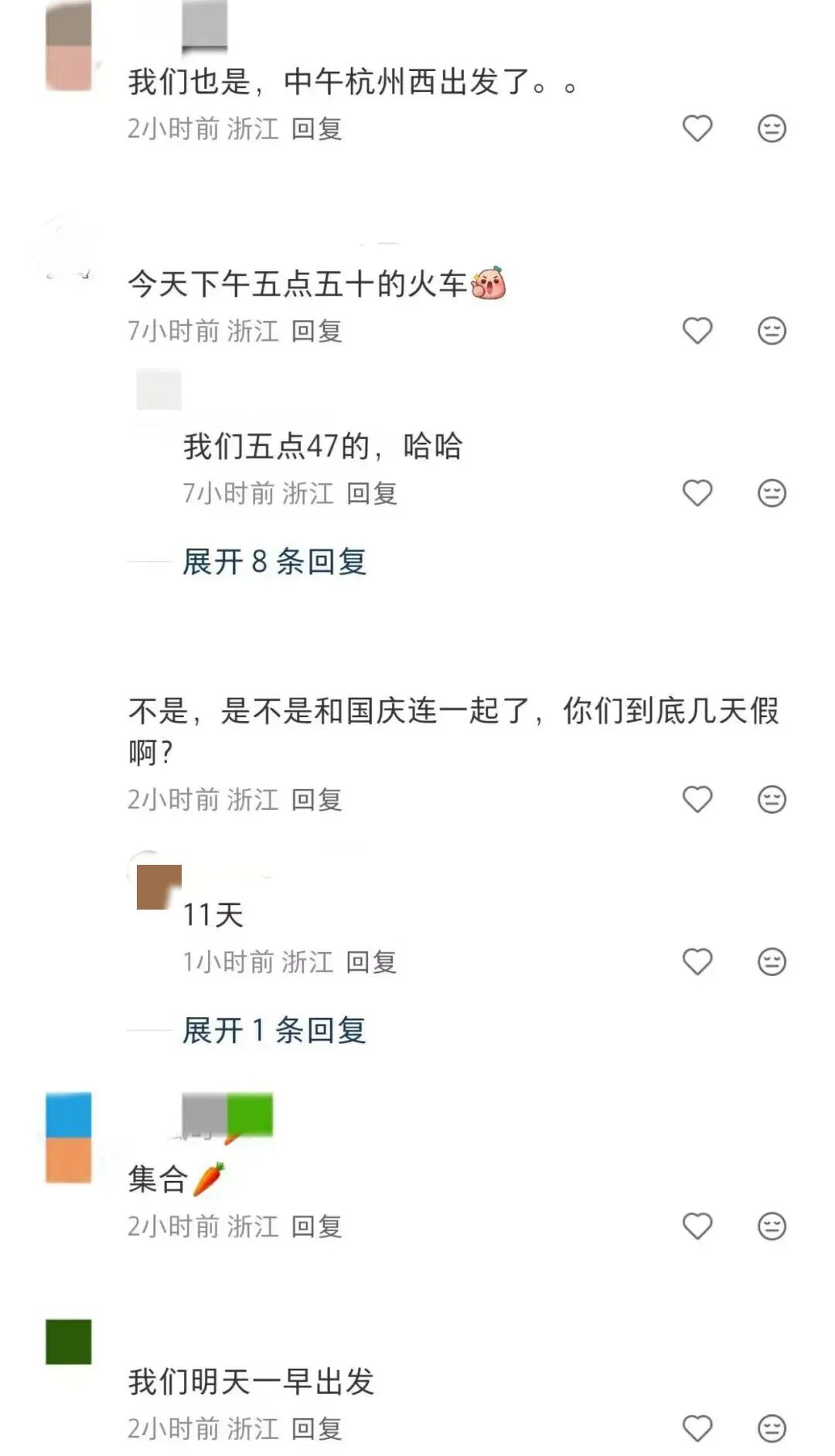Image resolution: width=835 pixels, height=1456 pixels.
Task: Dislike the 11天 reply
Action: click(x=771, y=961)
